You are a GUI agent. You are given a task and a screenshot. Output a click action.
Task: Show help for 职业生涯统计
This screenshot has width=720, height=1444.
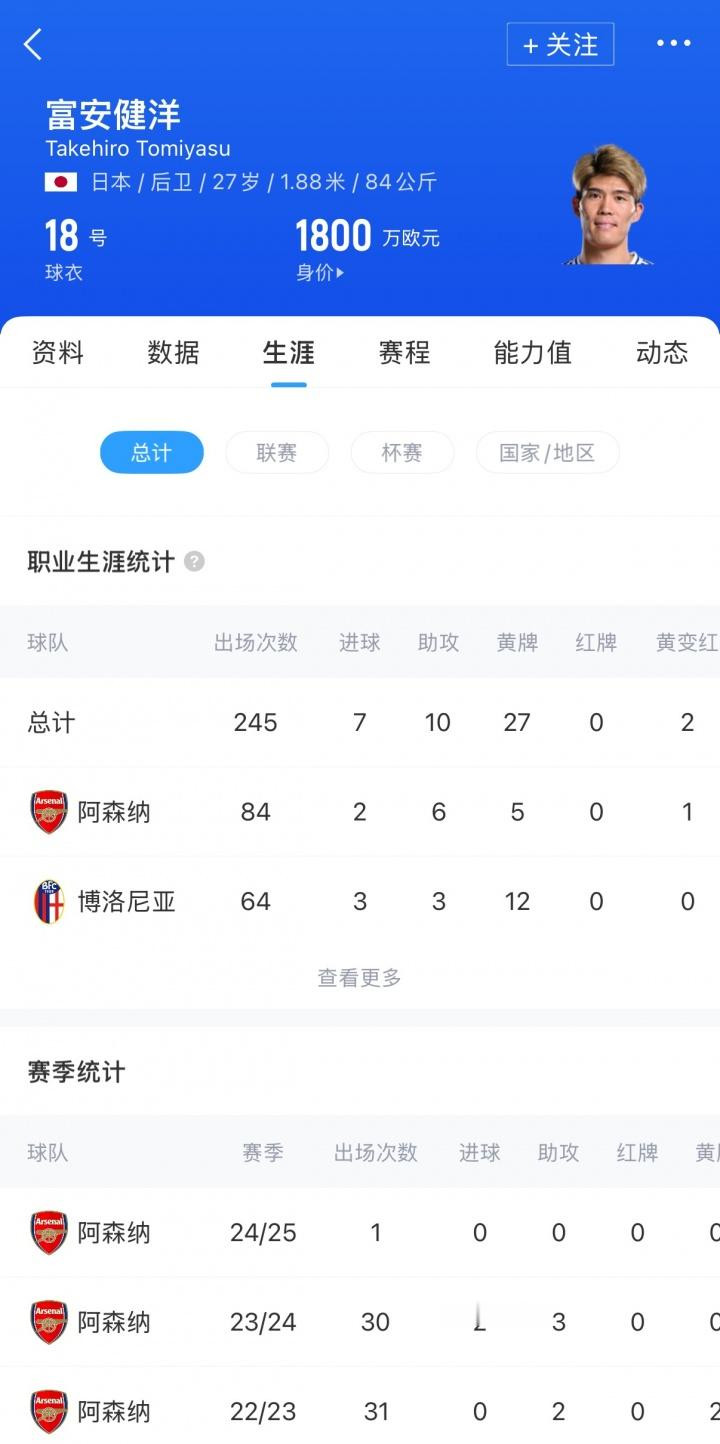(195, 562)
